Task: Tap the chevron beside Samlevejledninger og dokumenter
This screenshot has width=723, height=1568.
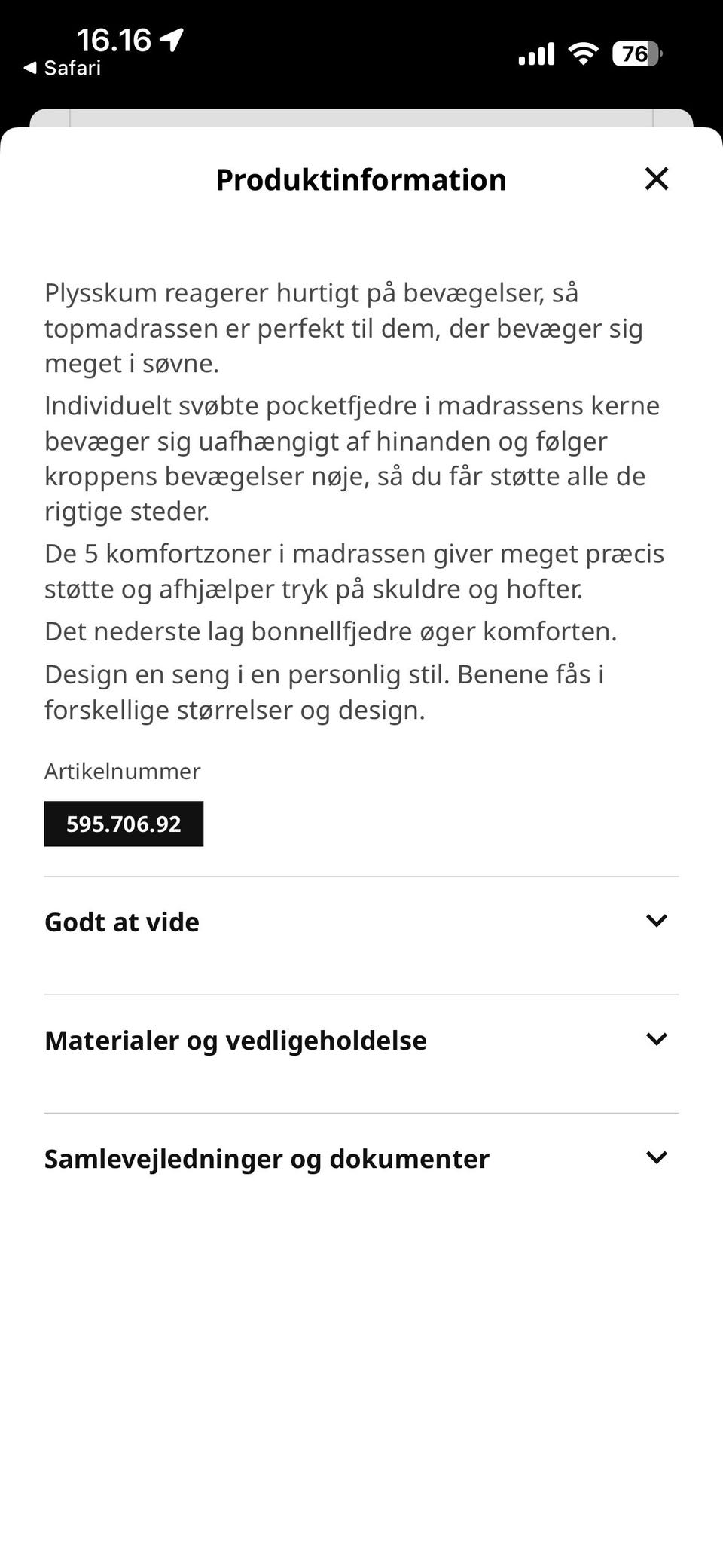Action: [x=656, y=1158]
